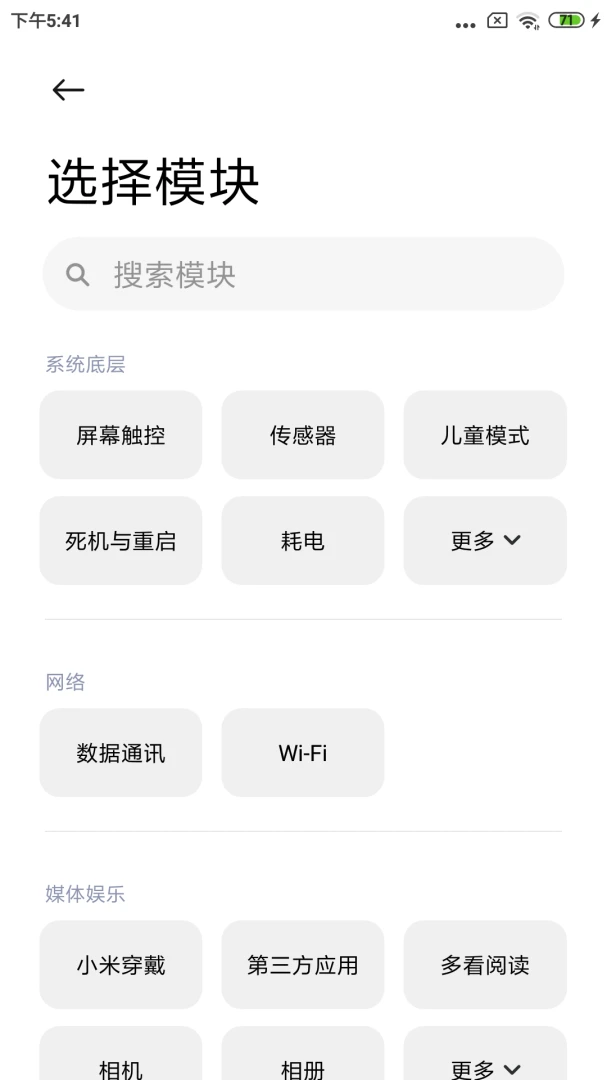607x1080 pixels.
Task: Choose the 多看阅读 module
Action: pyautogui.click(x=485, y=965)
